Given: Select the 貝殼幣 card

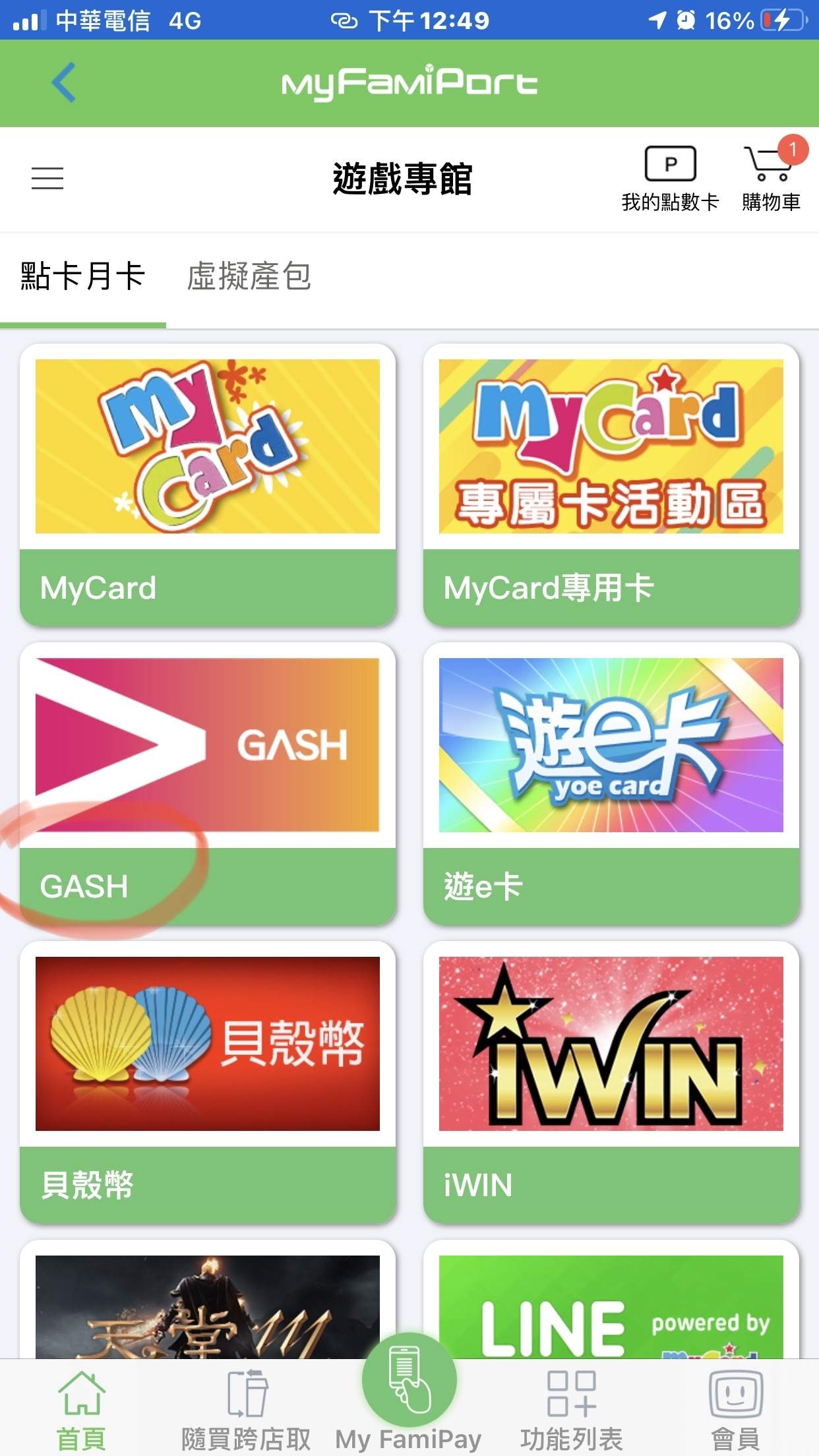Looking at the screenshot, I should coord(208,1082).
